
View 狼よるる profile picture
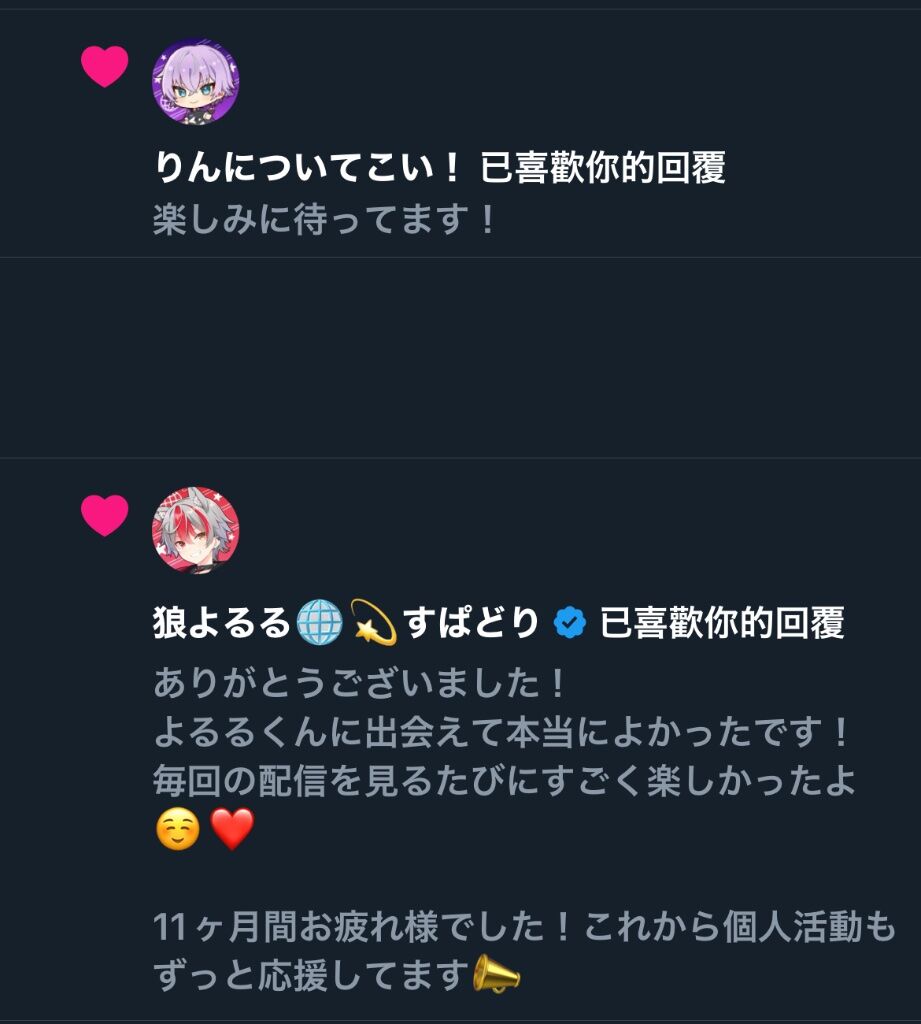click(x=195, y=530)
